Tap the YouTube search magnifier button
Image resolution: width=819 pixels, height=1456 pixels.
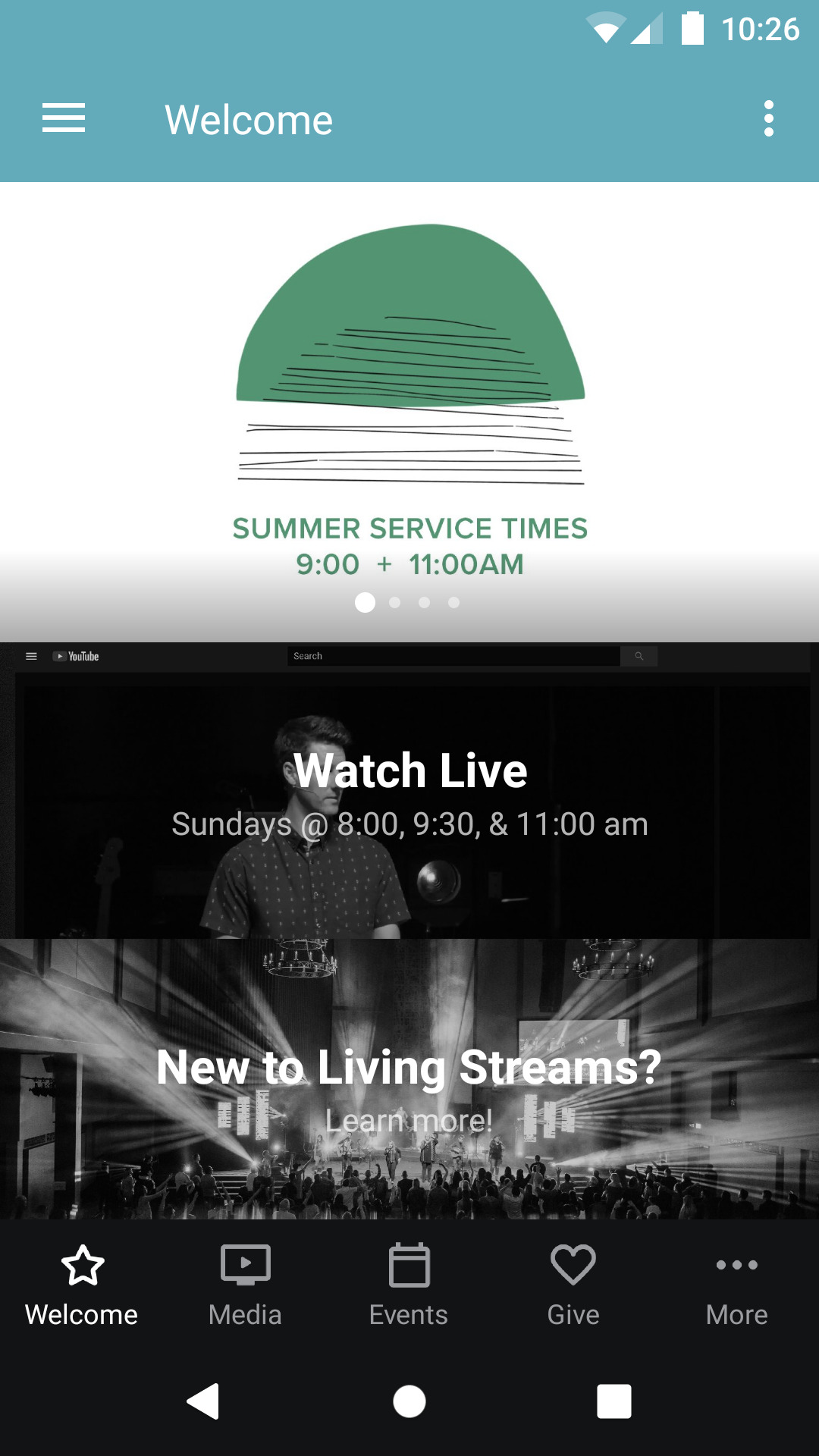click(x=638, y=656)
